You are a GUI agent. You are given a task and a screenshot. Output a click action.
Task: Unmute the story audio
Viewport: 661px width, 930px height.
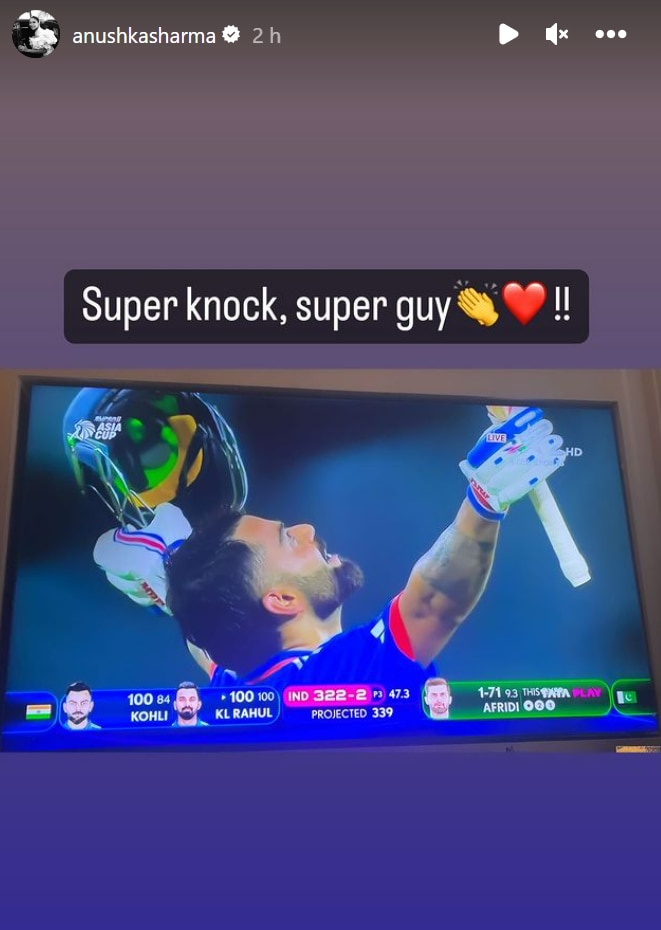[557, 35]
